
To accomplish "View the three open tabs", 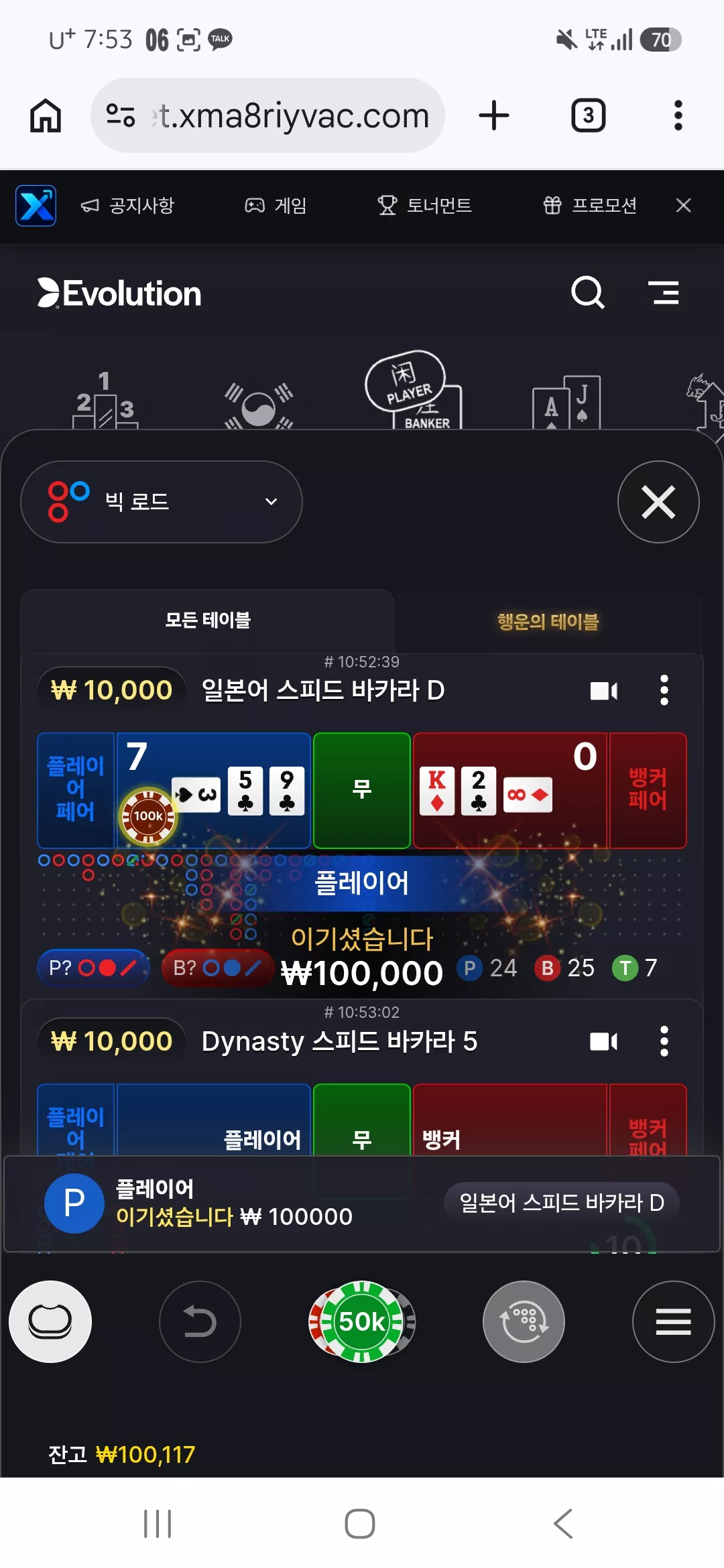I will [588, 115].
